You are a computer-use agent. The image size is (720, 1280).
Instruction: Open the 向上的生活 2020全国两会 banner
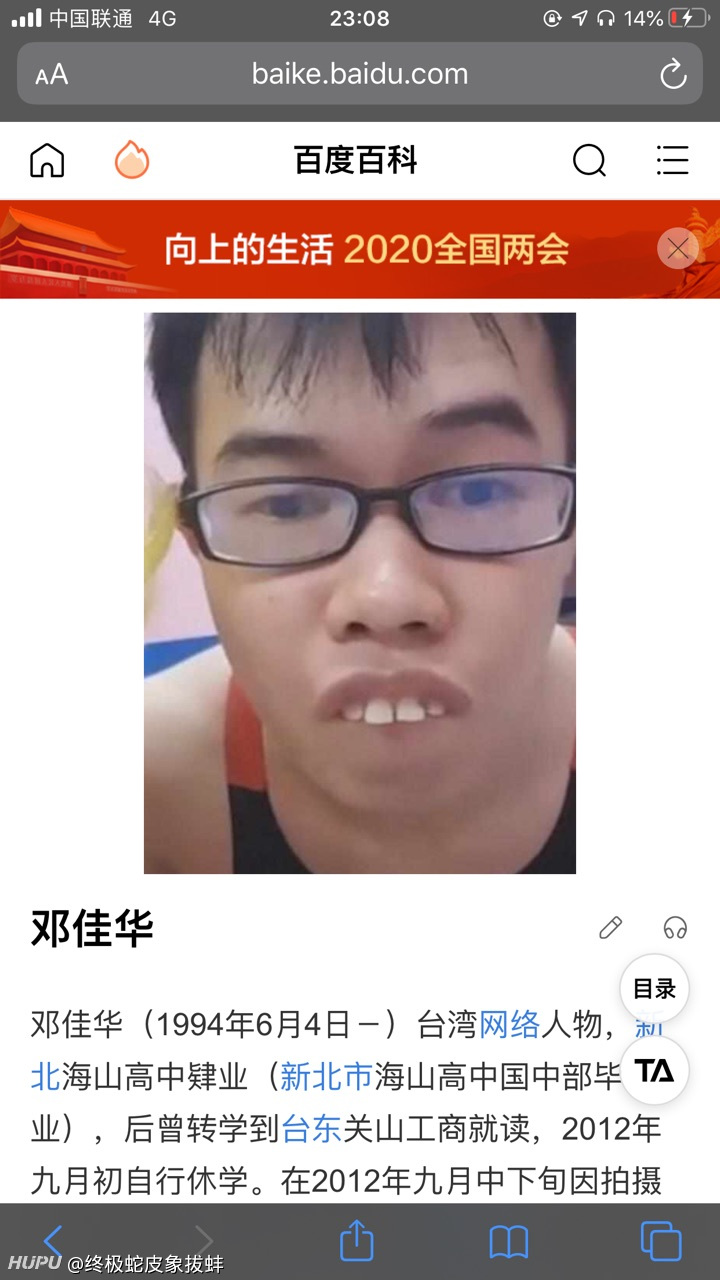point(360,249)
